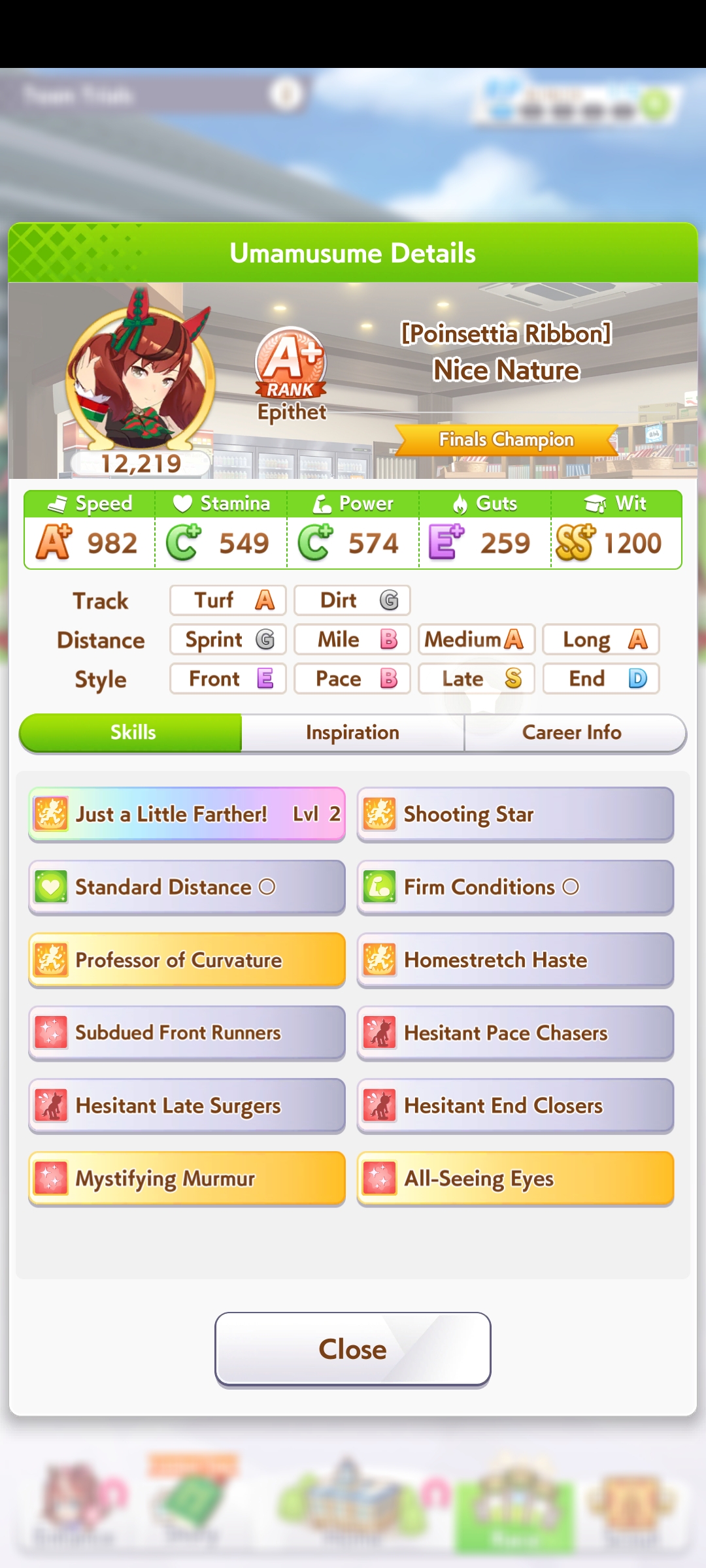Switch to the Inspiration tab
This screenshot has height=1568, width=706.
coord(353,733)
